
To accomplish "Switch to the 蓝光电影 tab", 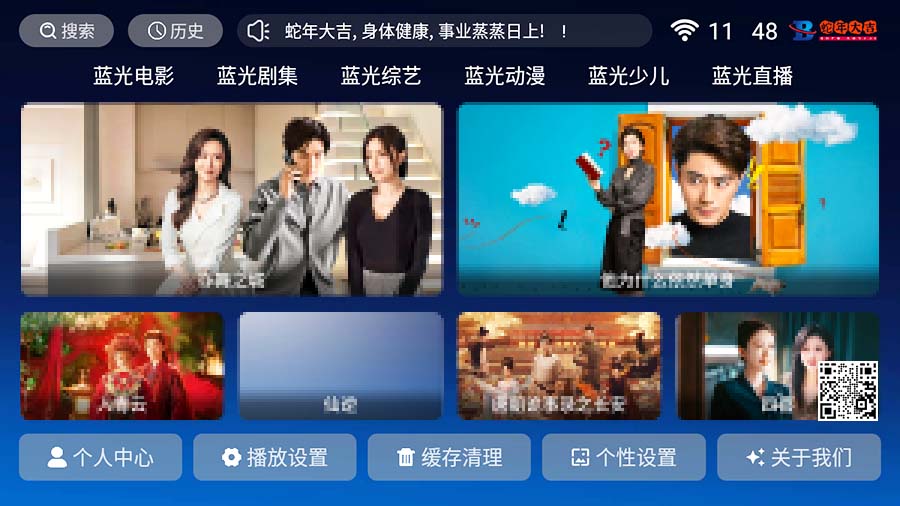I will tap(134, 76).
